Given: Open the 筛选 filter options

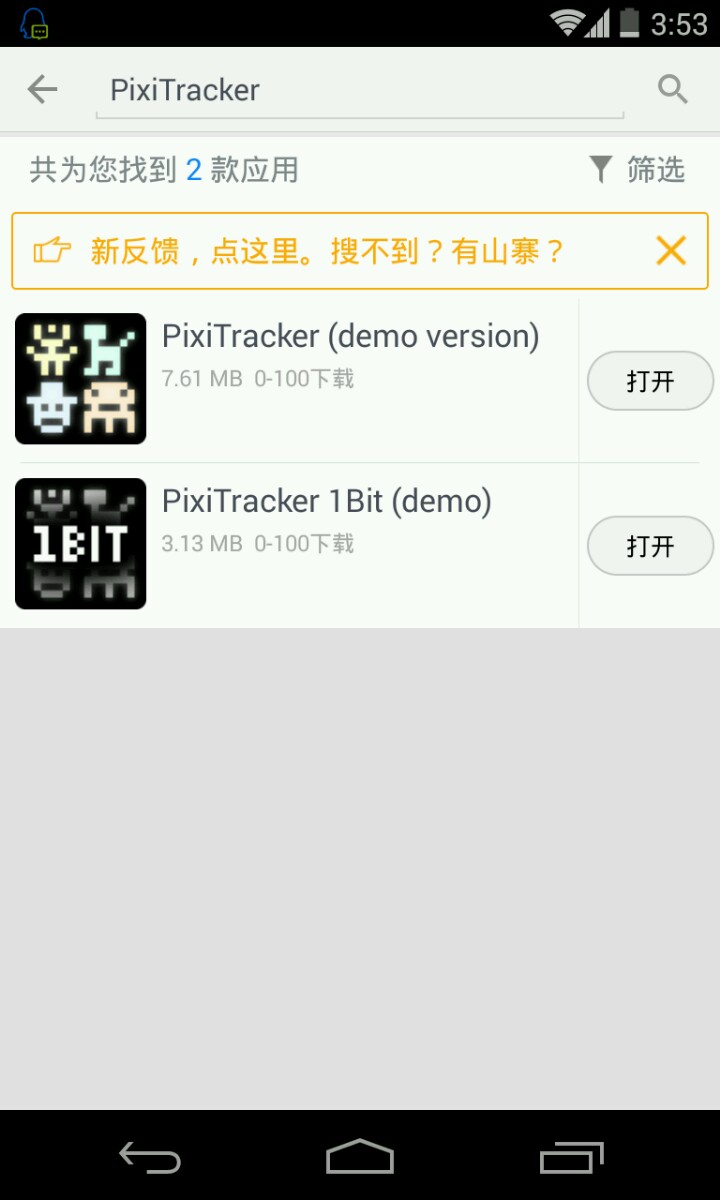Looking at the screenshot, I should [638, 170].
